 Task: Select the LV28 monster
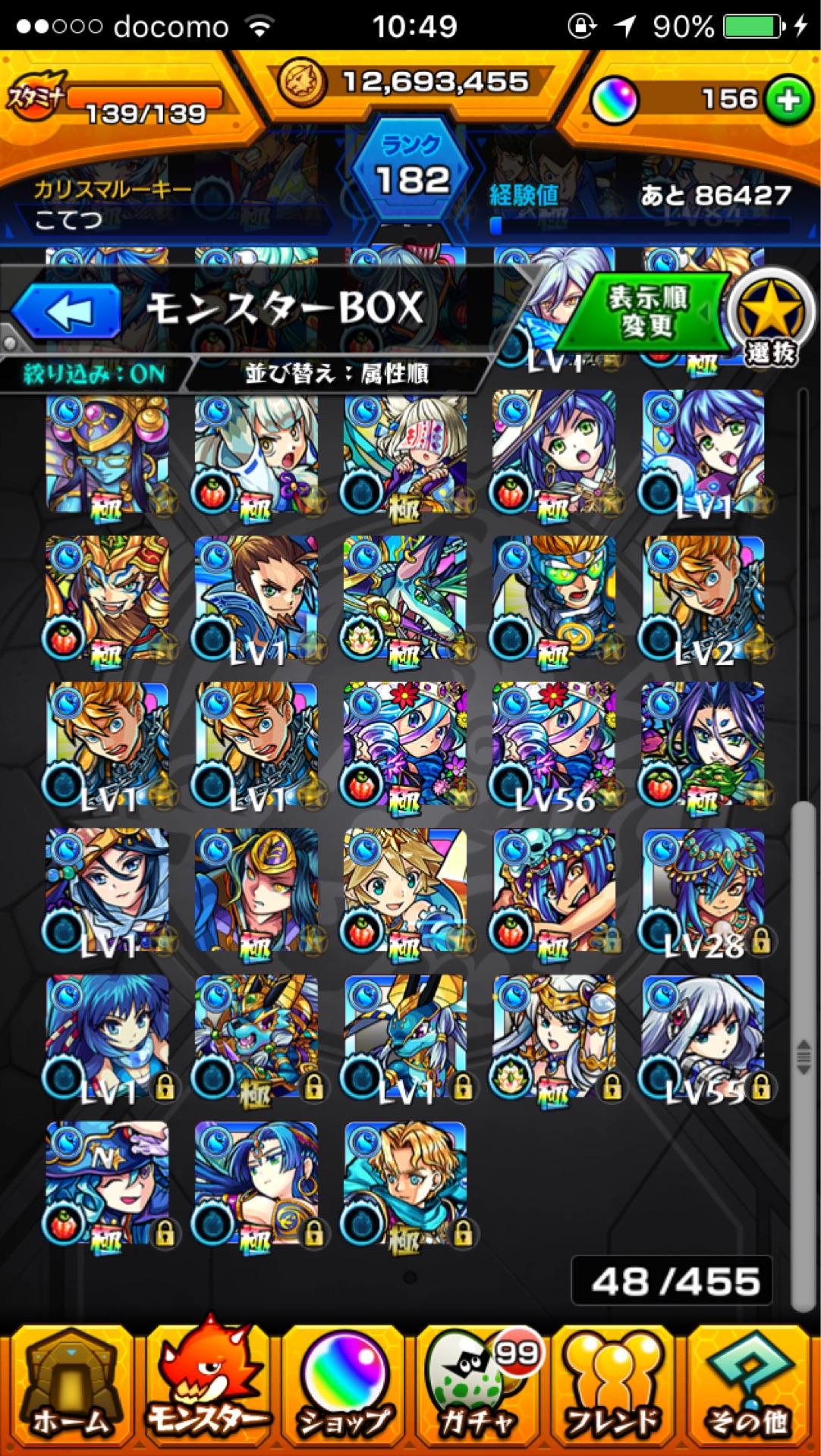703,890
